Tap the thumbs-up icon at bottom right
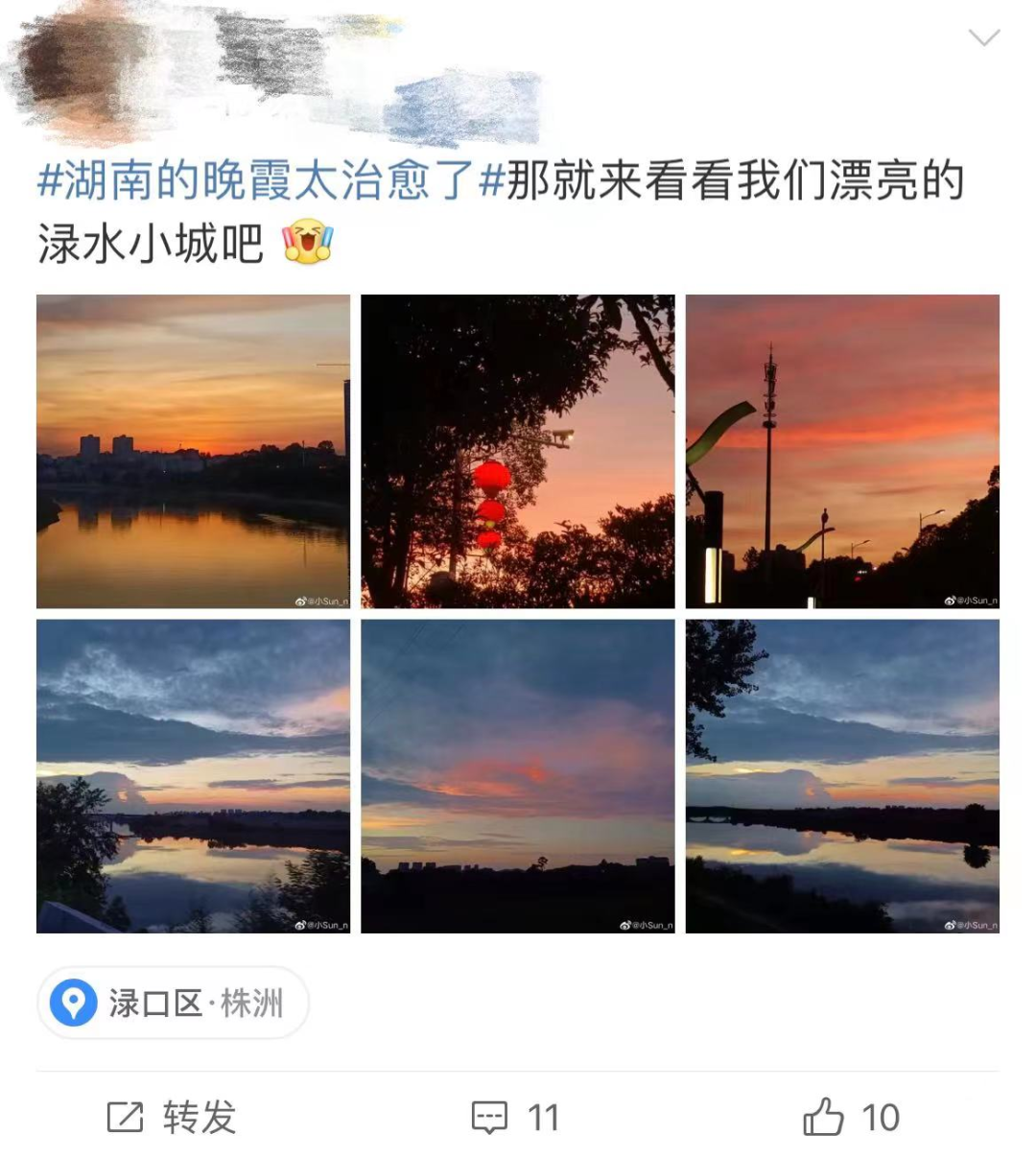 tap(824, 1116)
